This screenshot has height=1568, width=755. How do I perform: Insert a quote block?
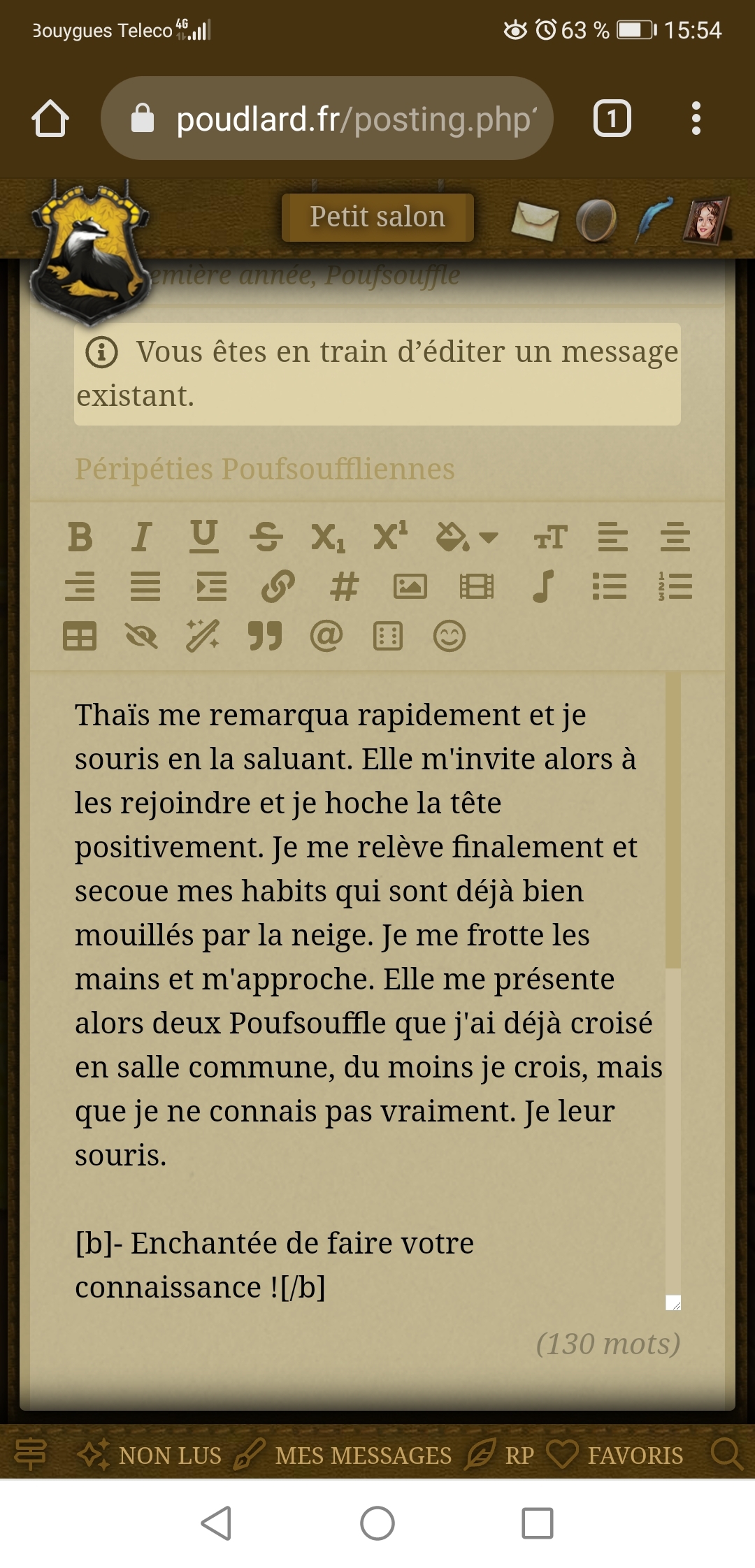coord(265,636)
